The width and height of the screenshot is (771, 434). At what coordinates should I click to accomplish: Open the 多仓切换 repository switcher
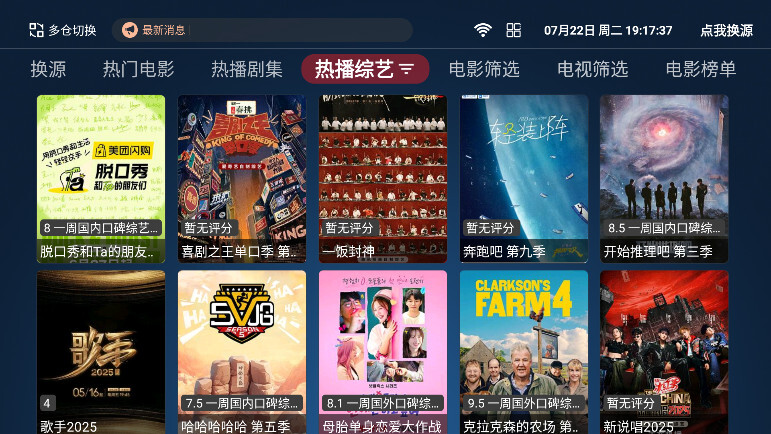(x=62, y=30)
